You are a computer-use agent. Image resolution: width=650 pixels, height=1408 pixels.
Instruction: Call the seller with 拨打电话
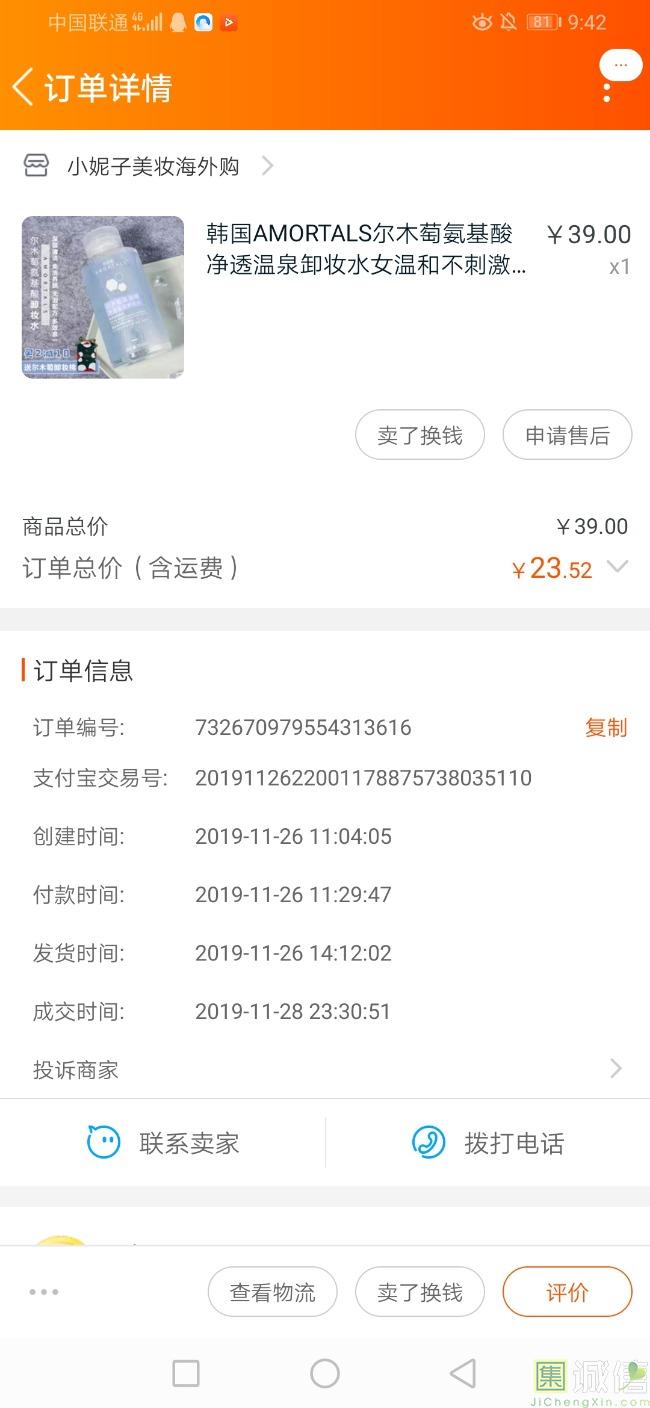(x=488, y=1142)
